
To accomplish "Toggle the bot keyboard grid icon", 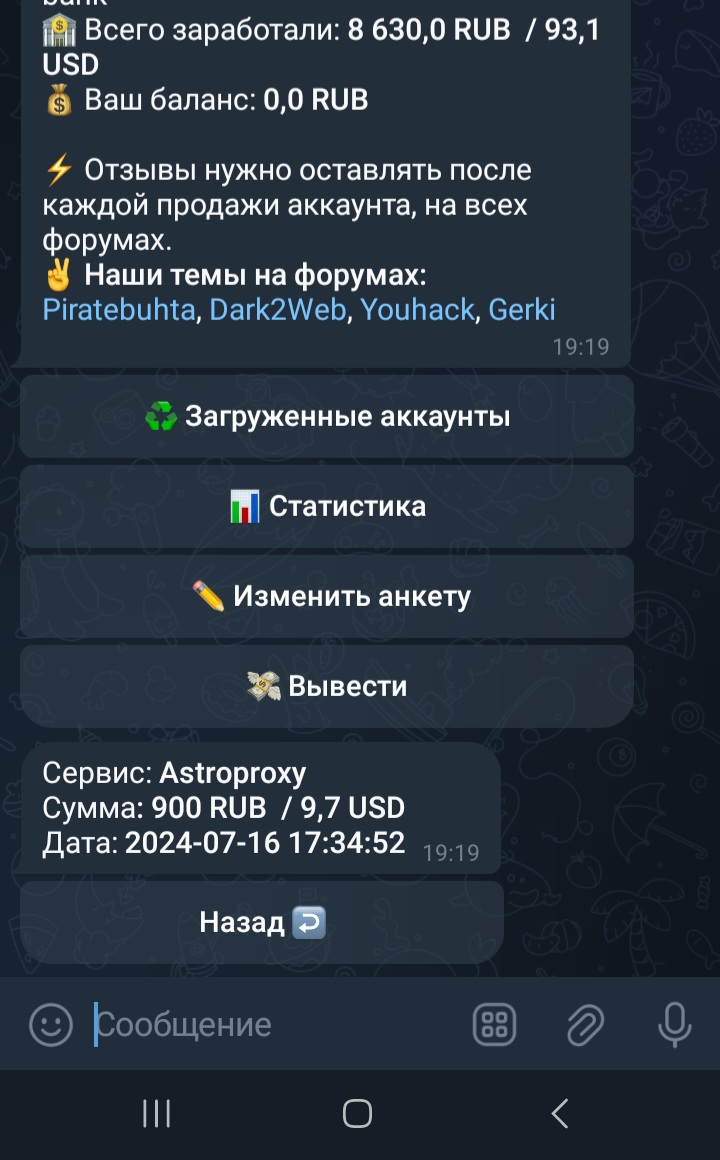I will coord(494,1024).
